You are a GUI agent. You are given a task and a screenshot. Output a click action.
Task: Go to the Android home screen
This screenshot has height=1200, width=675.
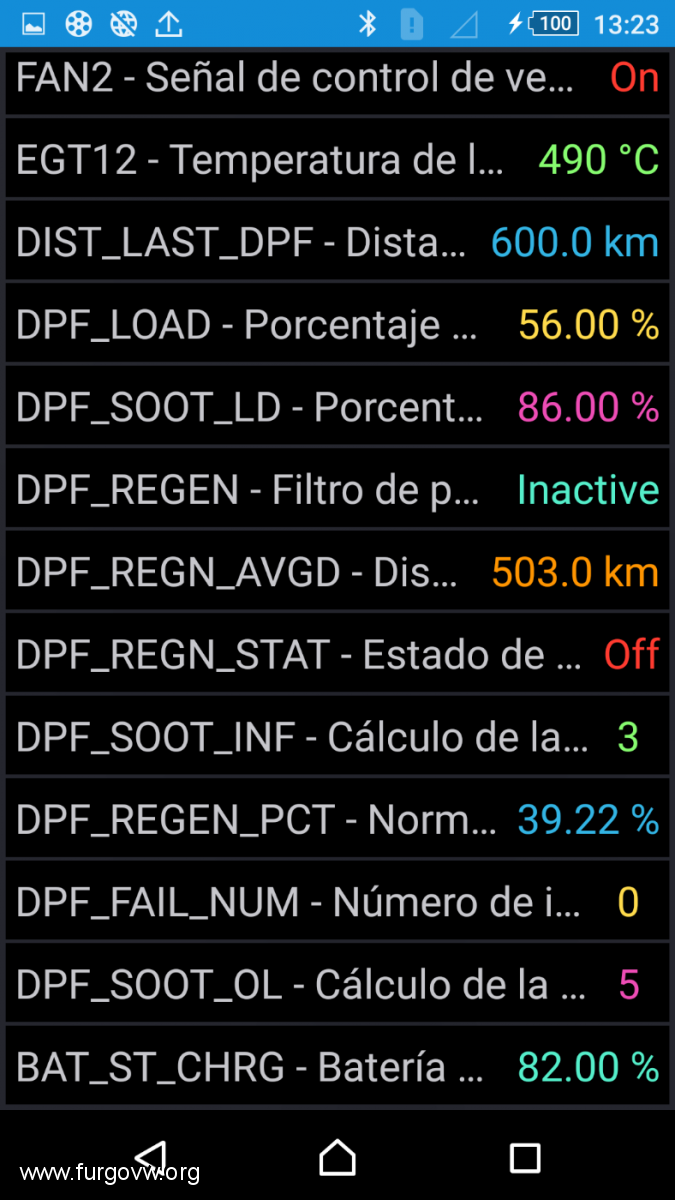337,1157
